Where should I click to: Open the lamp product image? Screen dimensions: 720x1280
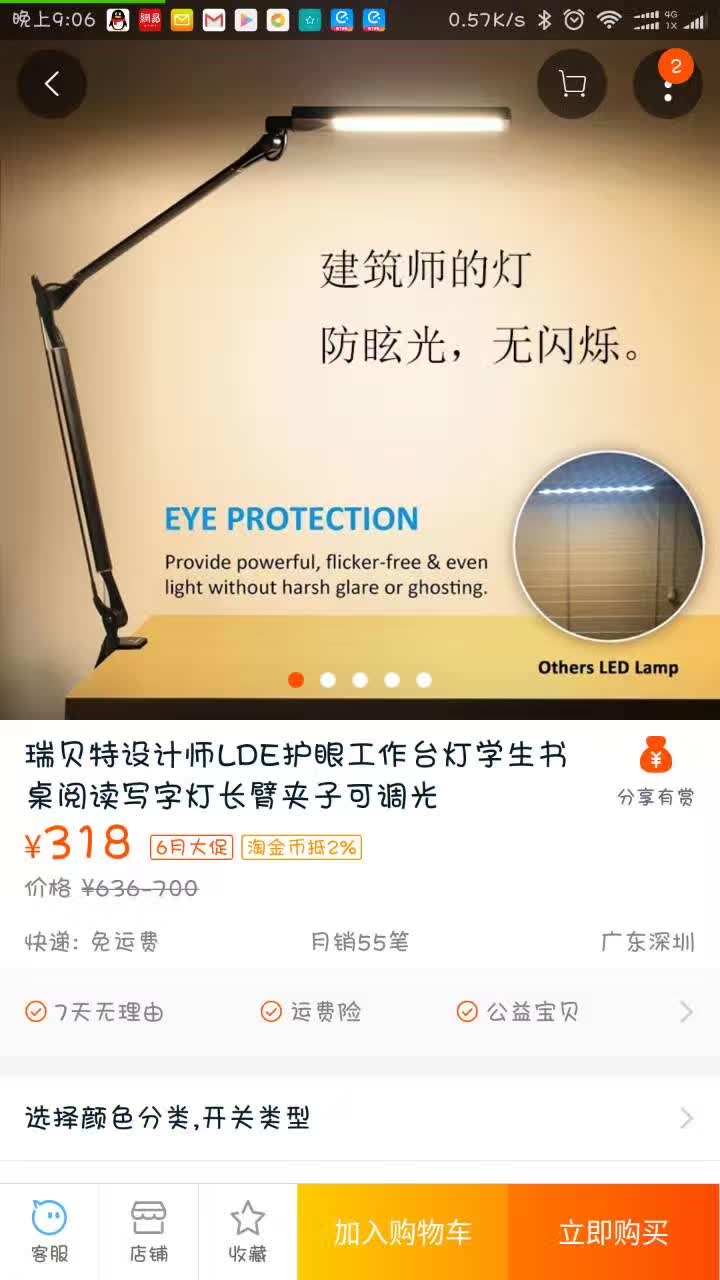pos(360,380)
